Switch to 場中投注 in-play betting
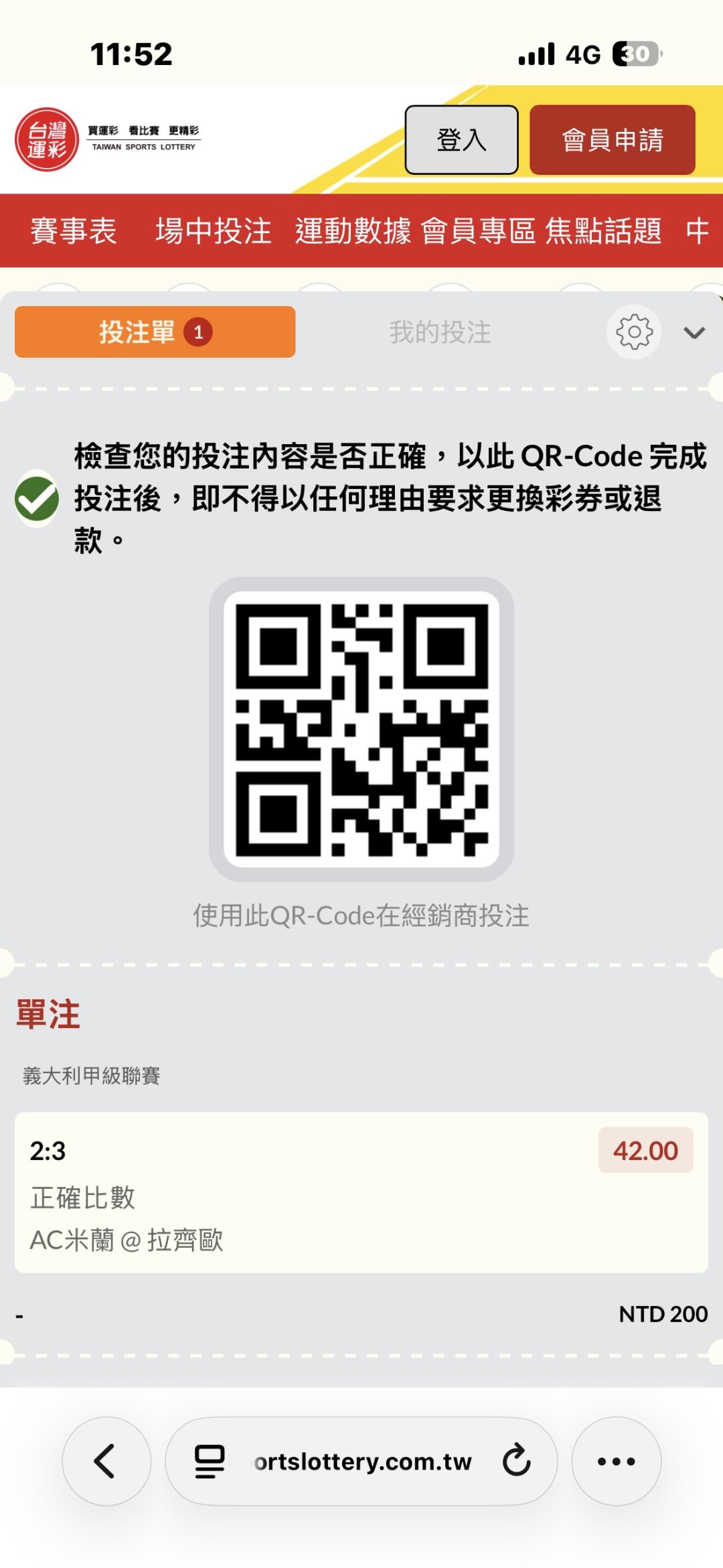The height and width of the screenshot is (1568, 723). pyautogui.click(x=214, y=231)
